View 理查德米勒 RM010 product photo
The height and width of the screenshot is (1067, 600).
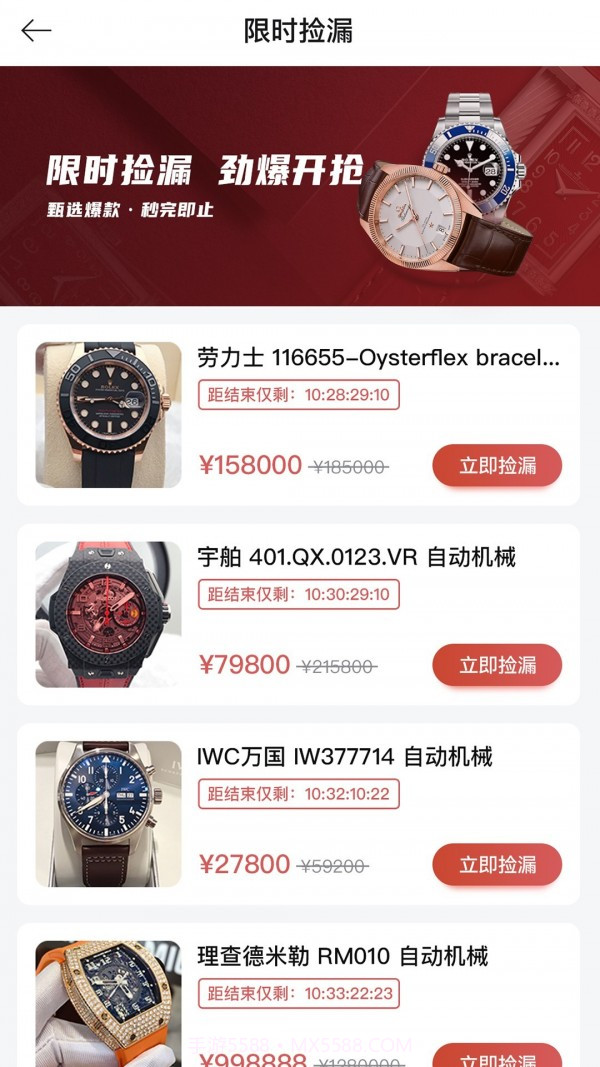(108, 1003)
